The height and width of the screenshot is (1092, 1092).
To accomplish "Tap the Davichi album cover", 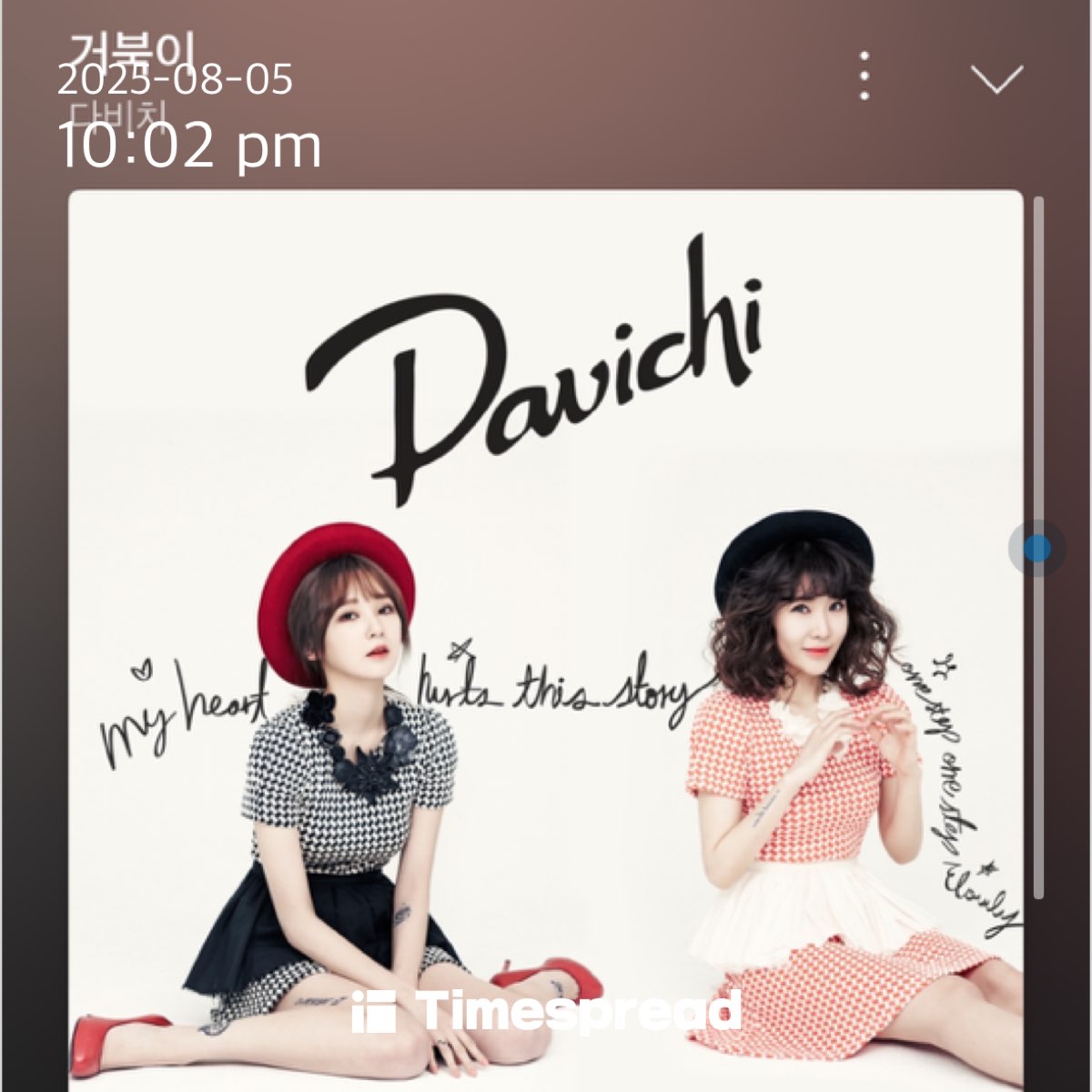I will (x=546, y=641).
